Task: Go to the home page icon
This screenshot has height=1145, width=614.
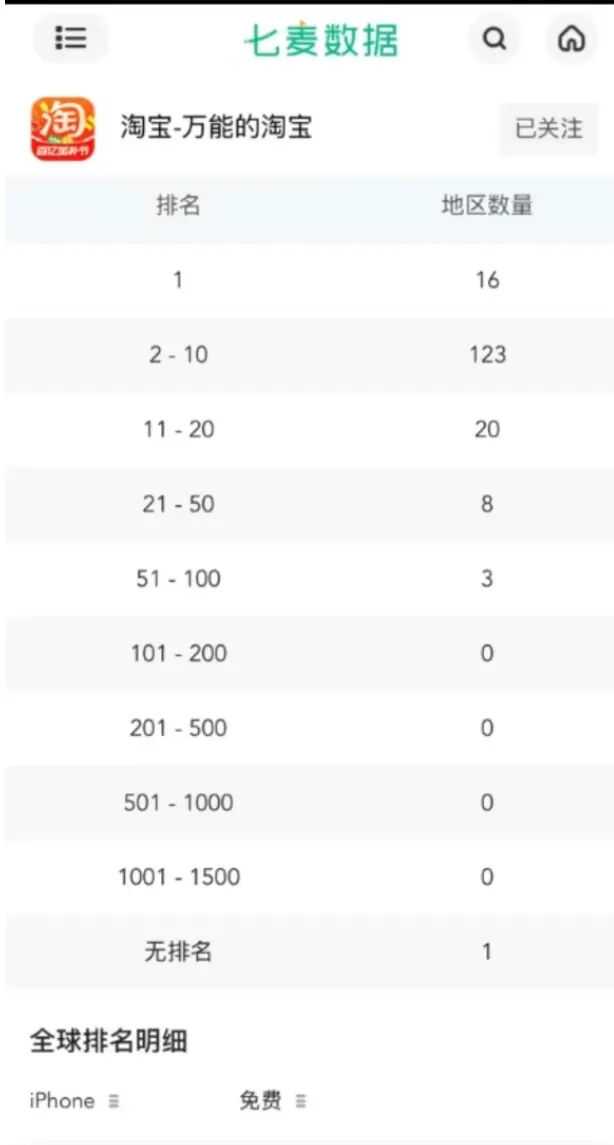Action: click(x=571, y=39)
